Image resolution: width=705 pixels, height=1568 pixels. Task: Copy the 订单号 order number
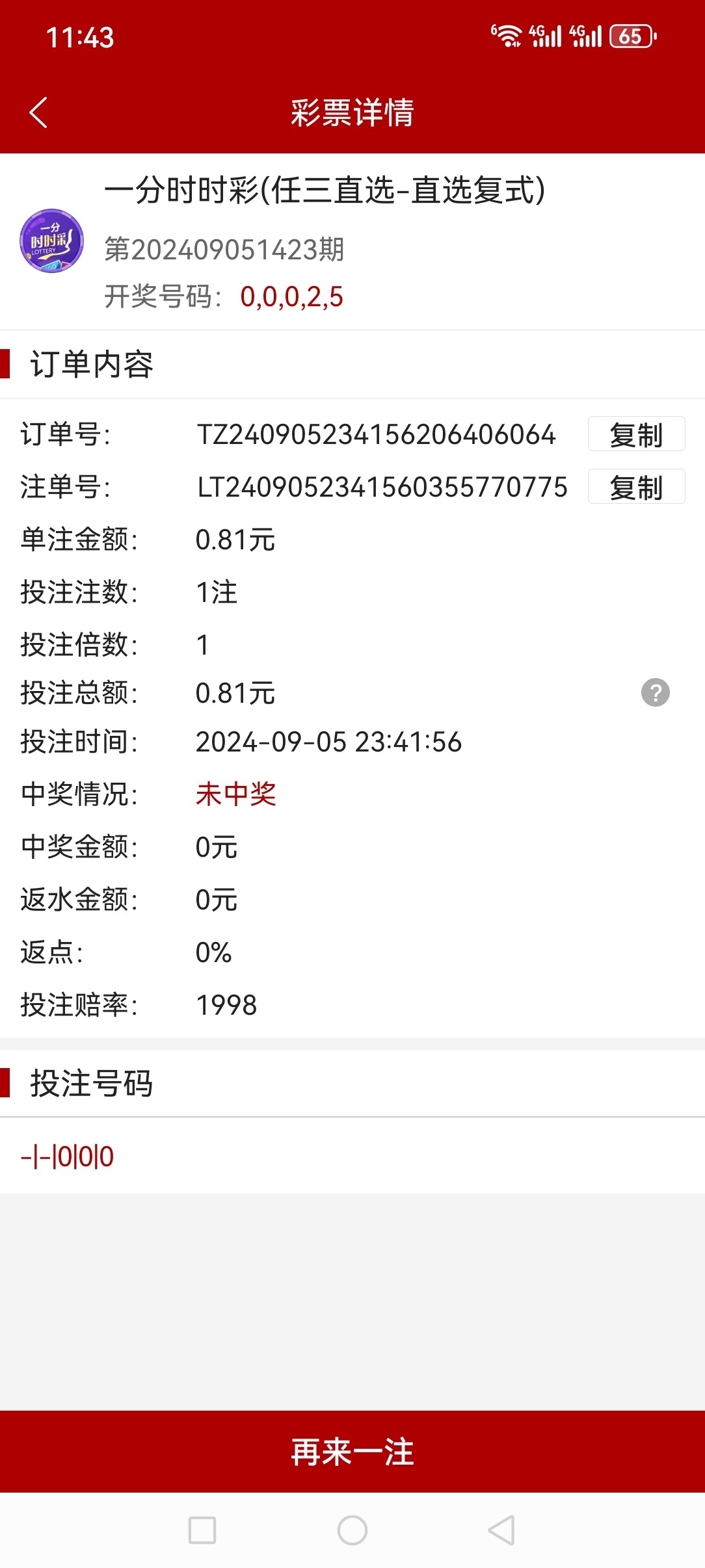(x=636, y=434)
